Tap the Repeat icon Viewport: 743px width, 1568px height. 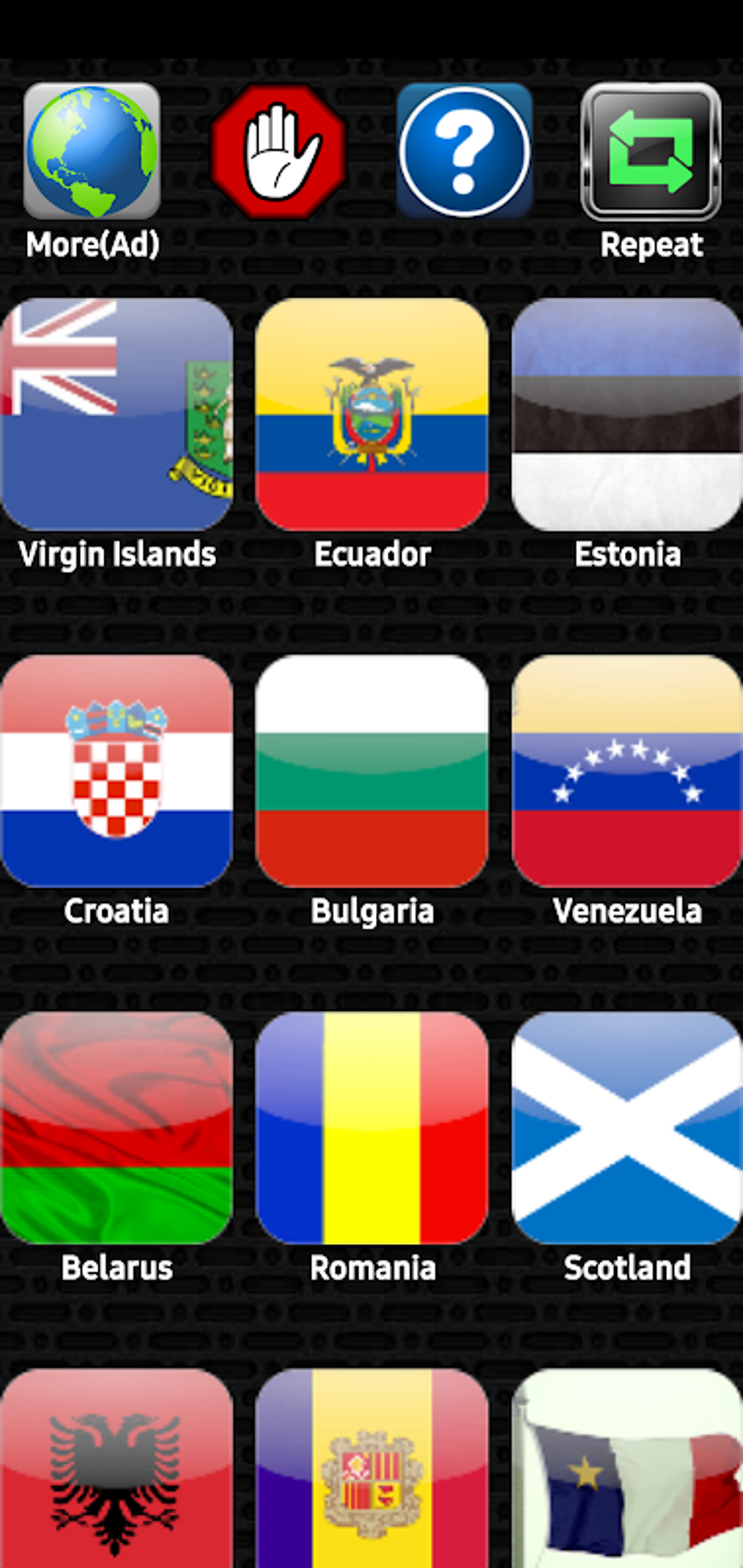(x=650, y=151)
